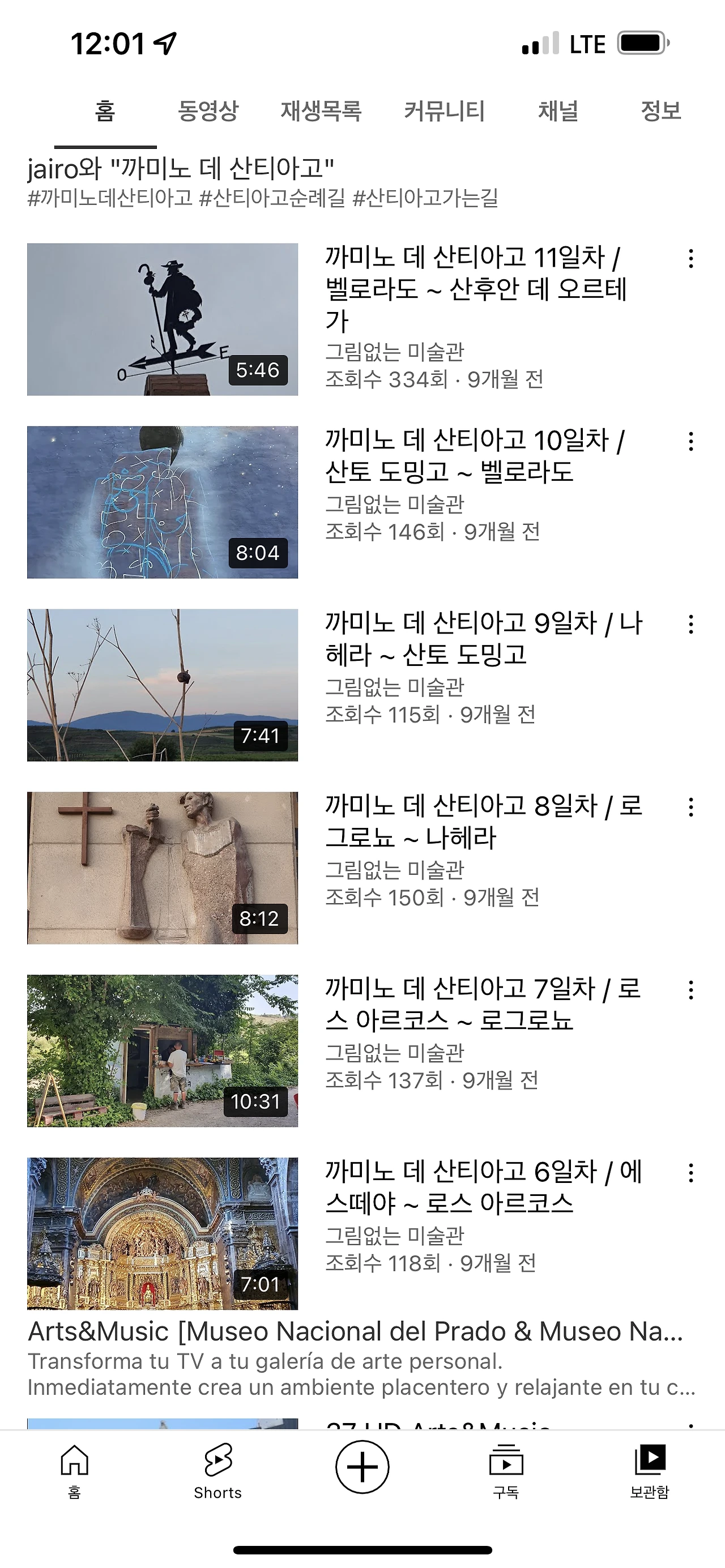
Task: Open overflow menu for the 10일차 video
Action: pyautogui.click(x=690, y=441)
